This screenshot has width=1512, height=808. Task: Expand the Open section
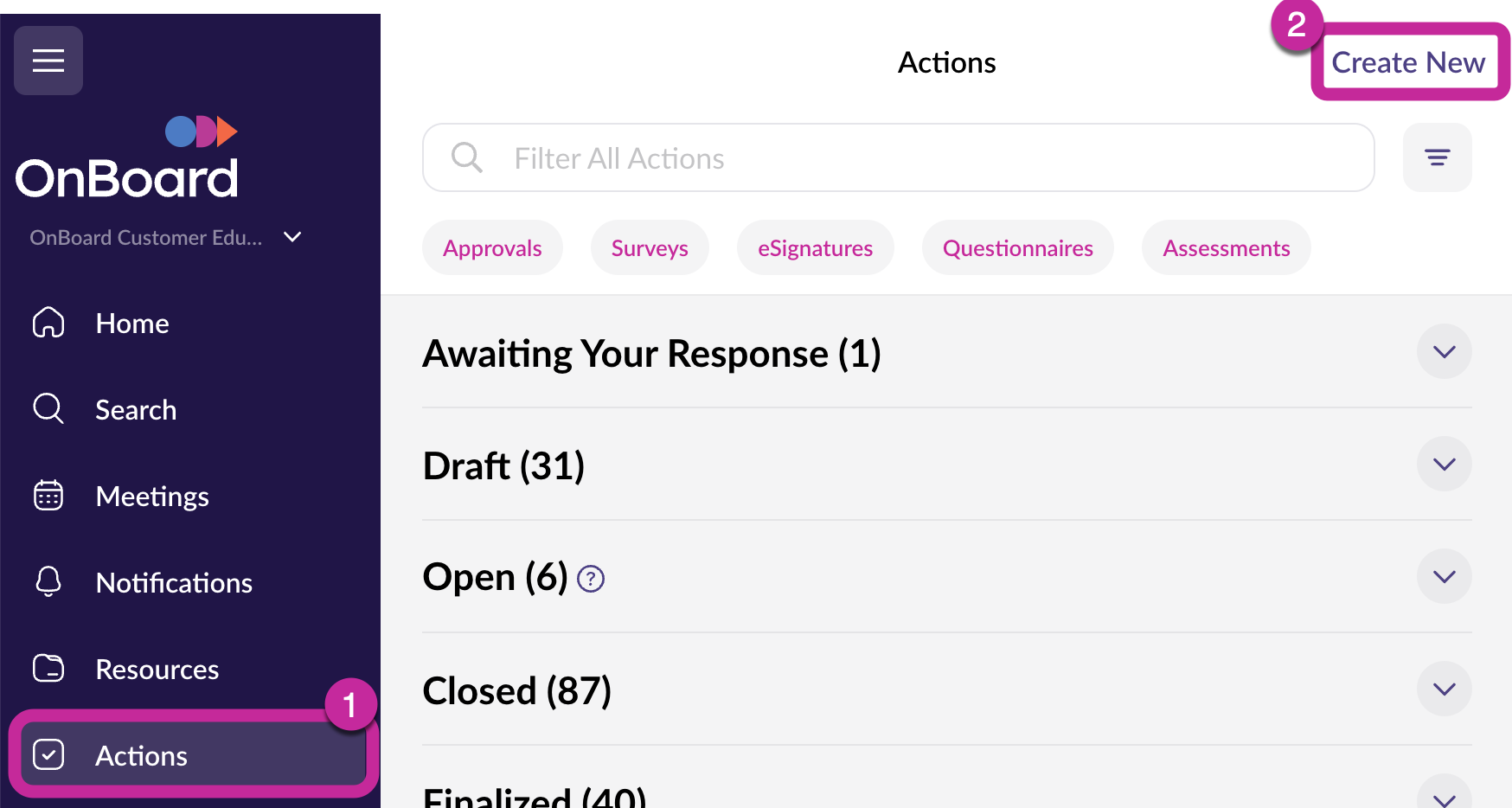pyautogui.click(x=1444, y=577)
